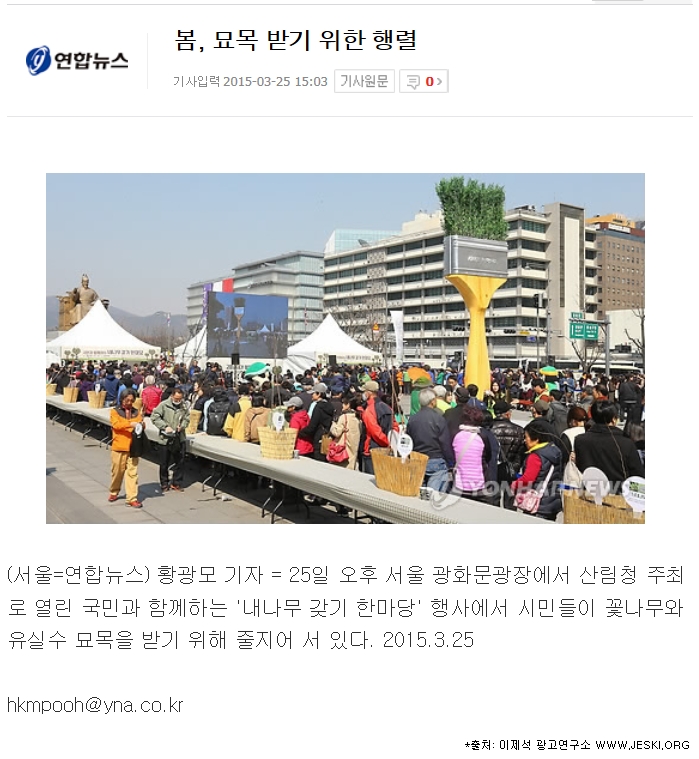Image resolution: width=699 pixels, height=759 pixels.
Task: Open the original article via 기사원문
Action: tap(364, 81)
